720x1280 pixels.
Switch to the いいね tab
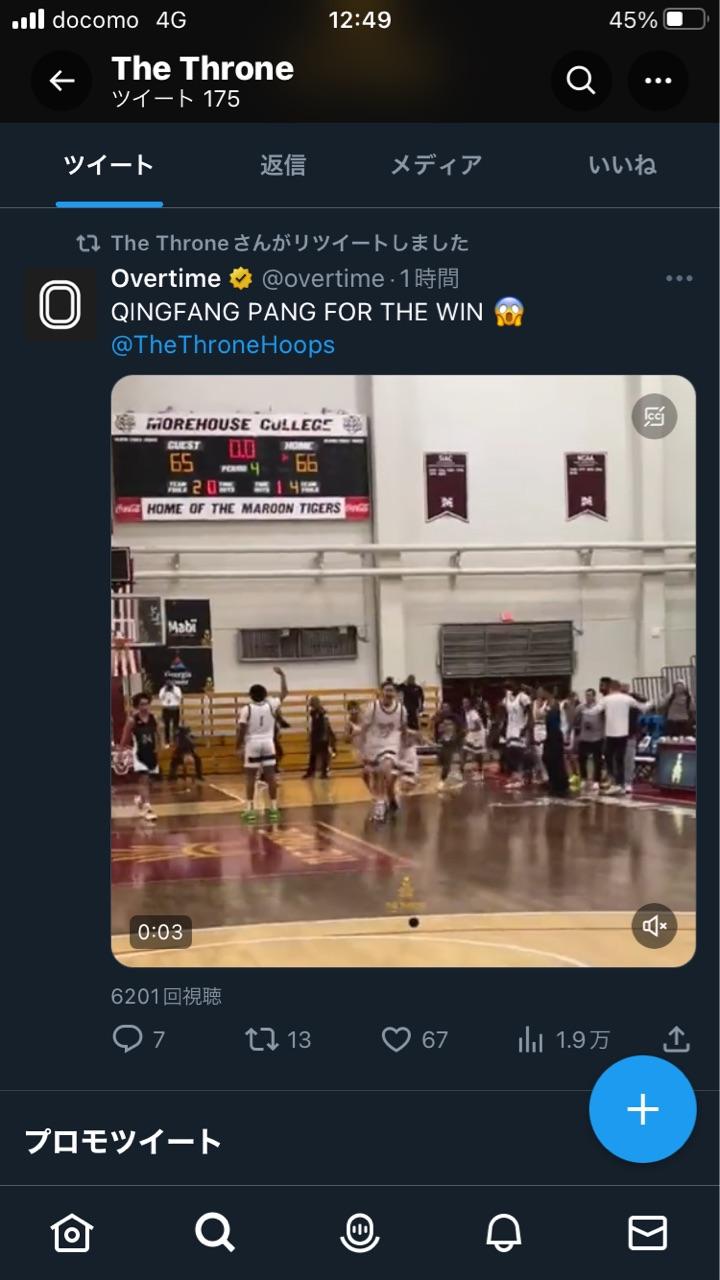(622, 165)
